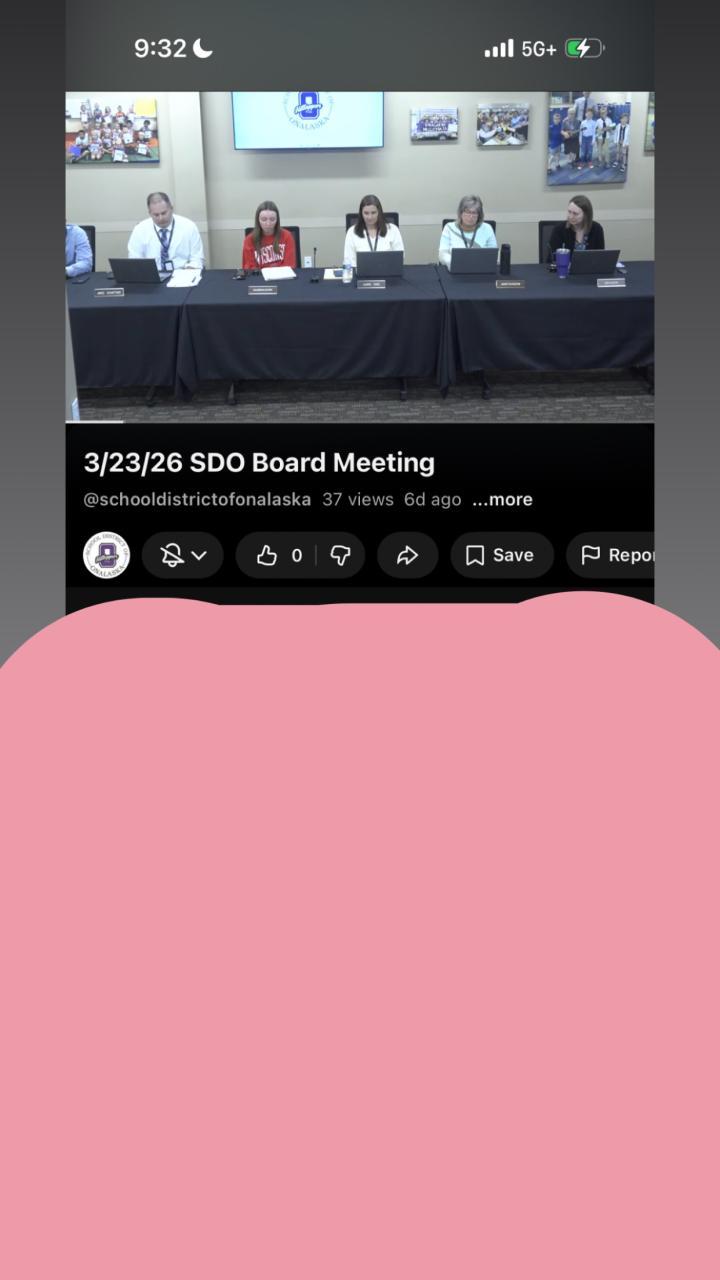Dislike this board meeting video

pos(340,555)
